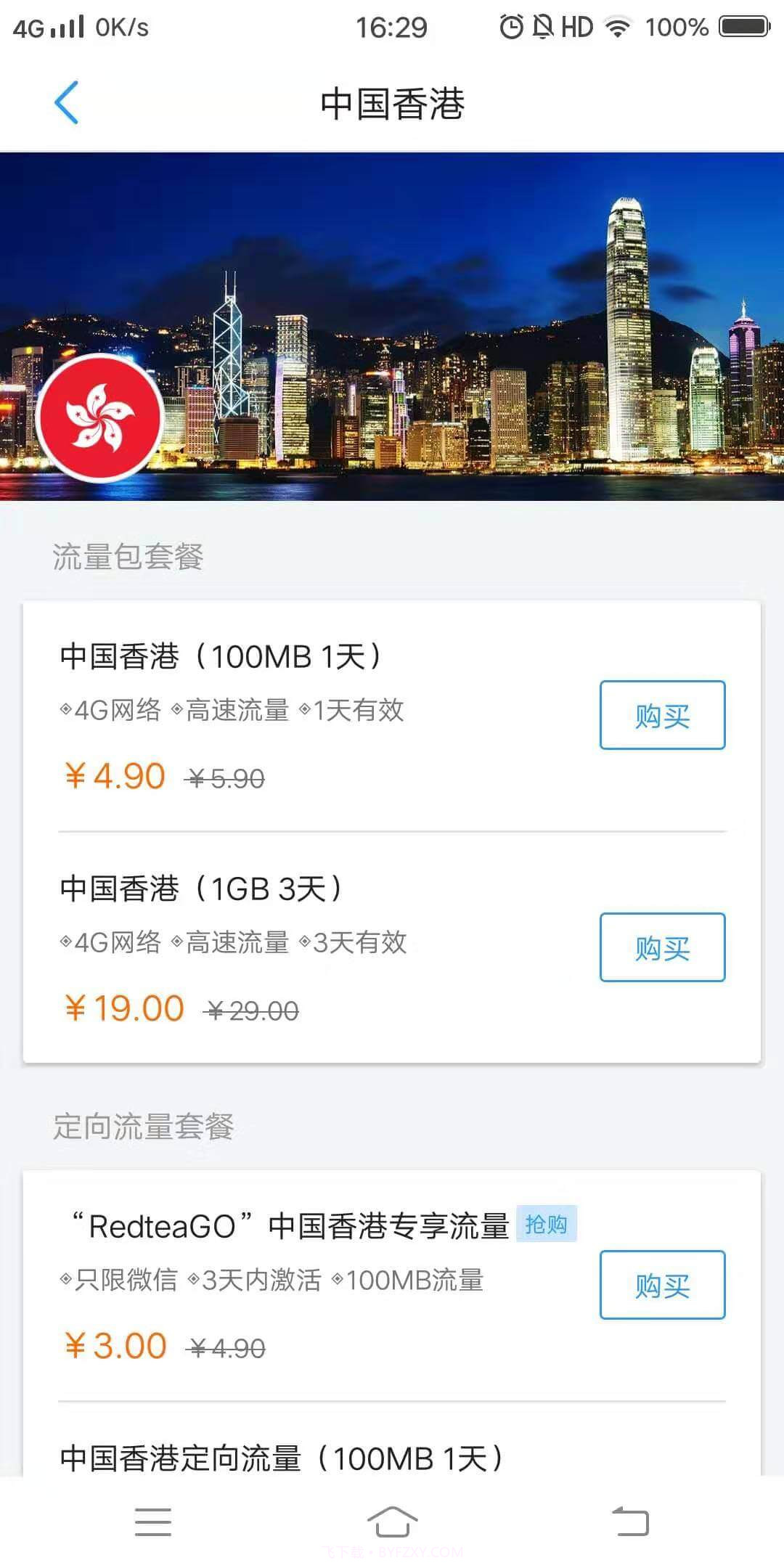Tap 购买 for 中国香港（1GB 3天）package

(662, 949)
